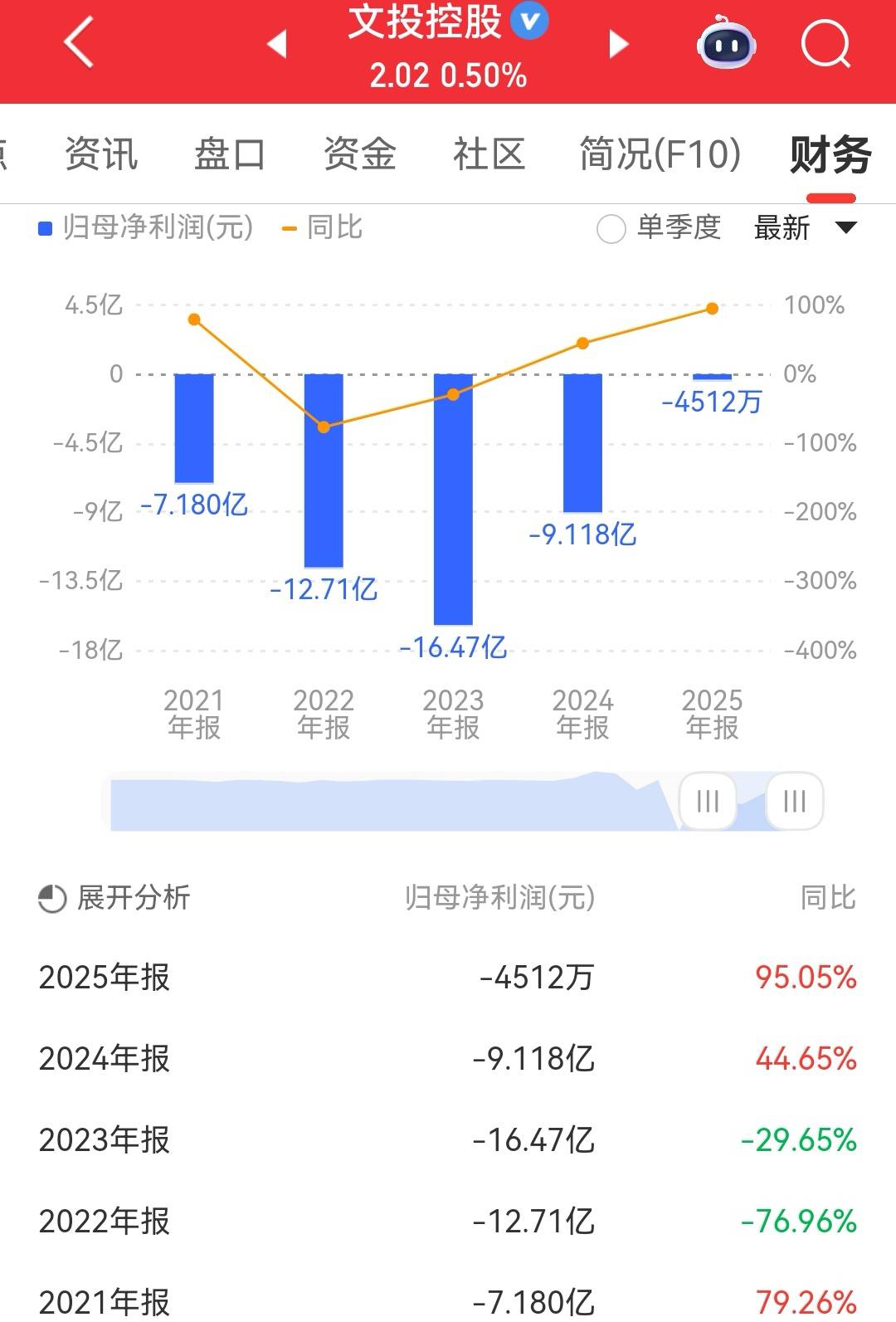Switch to the next stock with right triangle
The height and width of the screenshot is (1322, 896).
(618, 43)
